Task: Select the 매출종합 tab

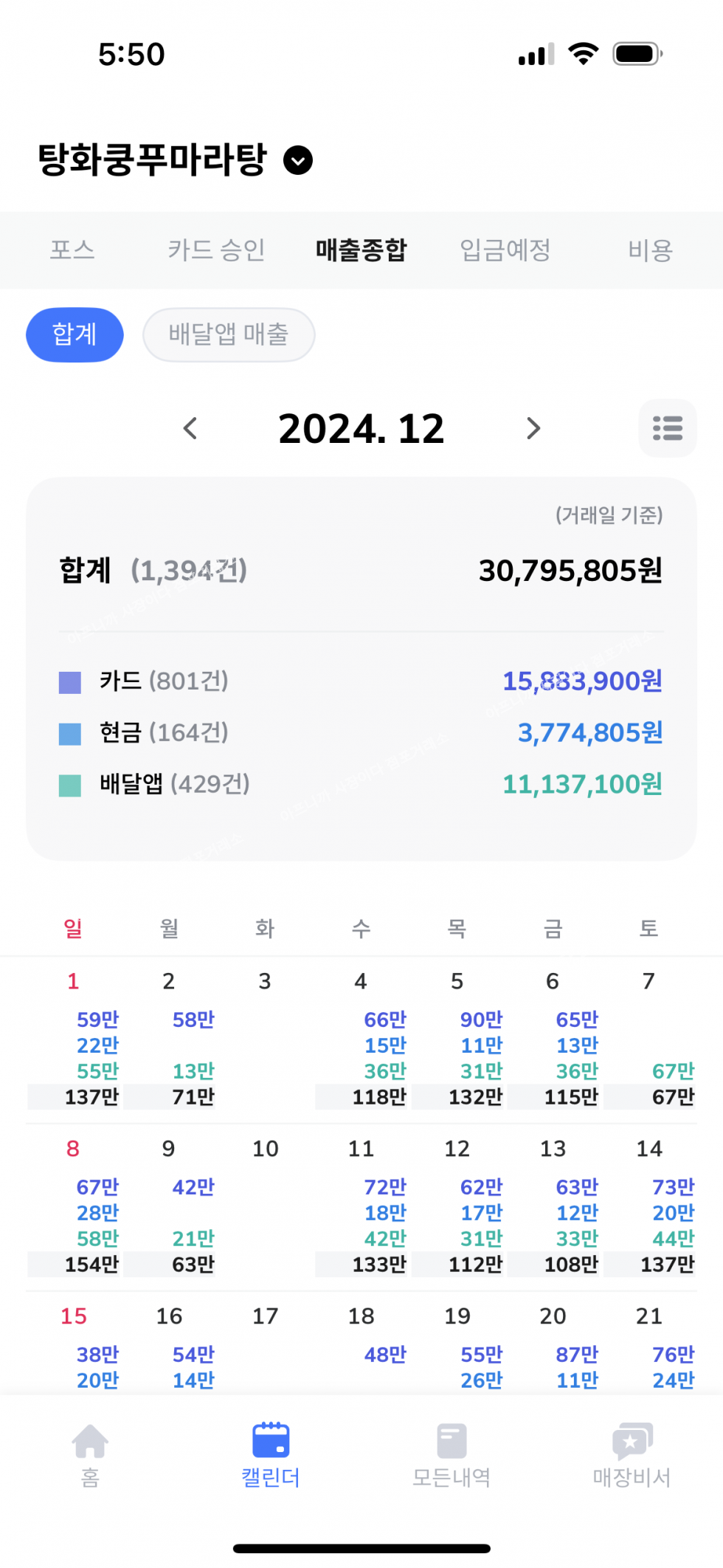Action: [361, 250]
